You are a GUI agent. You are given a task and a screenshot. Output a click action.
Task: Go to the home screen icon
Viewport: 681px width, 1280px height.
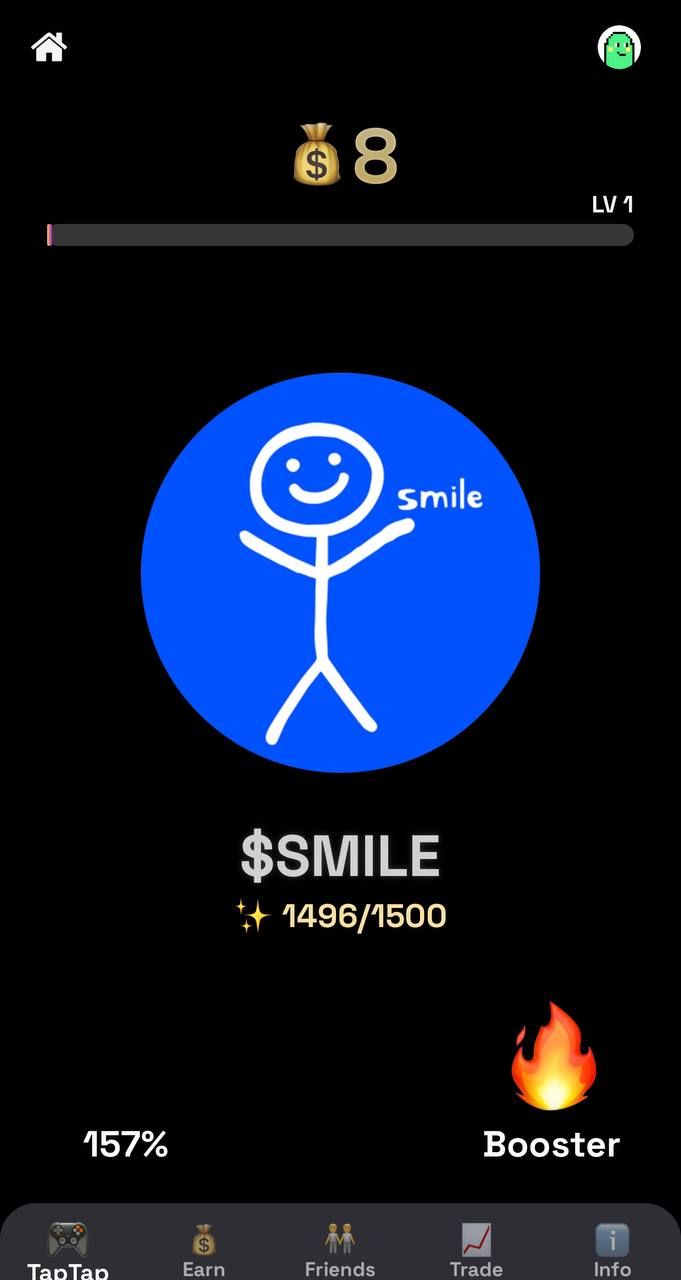pyautogui.click(x=49, y=46)
